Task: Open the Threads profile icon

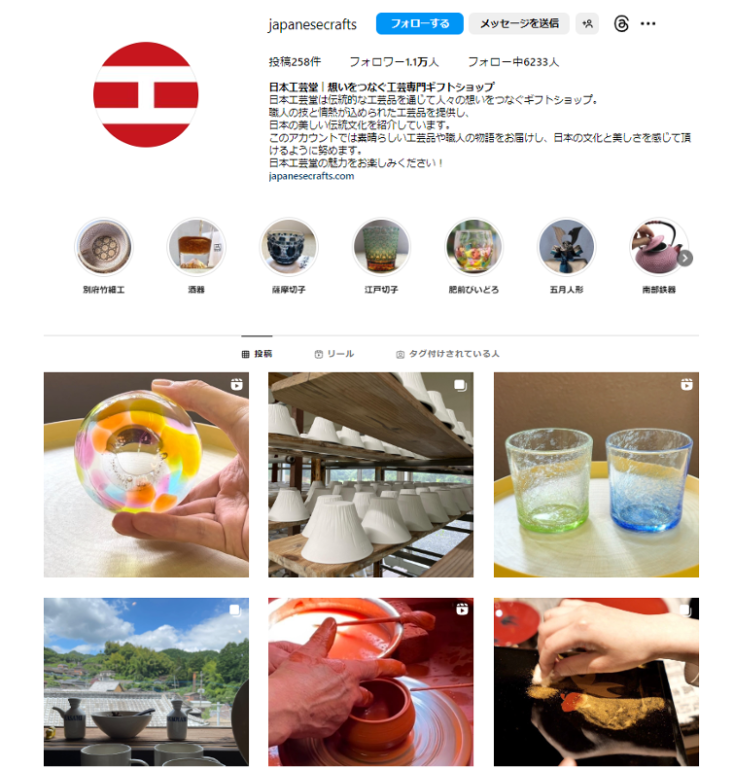Action: point(621,23)
